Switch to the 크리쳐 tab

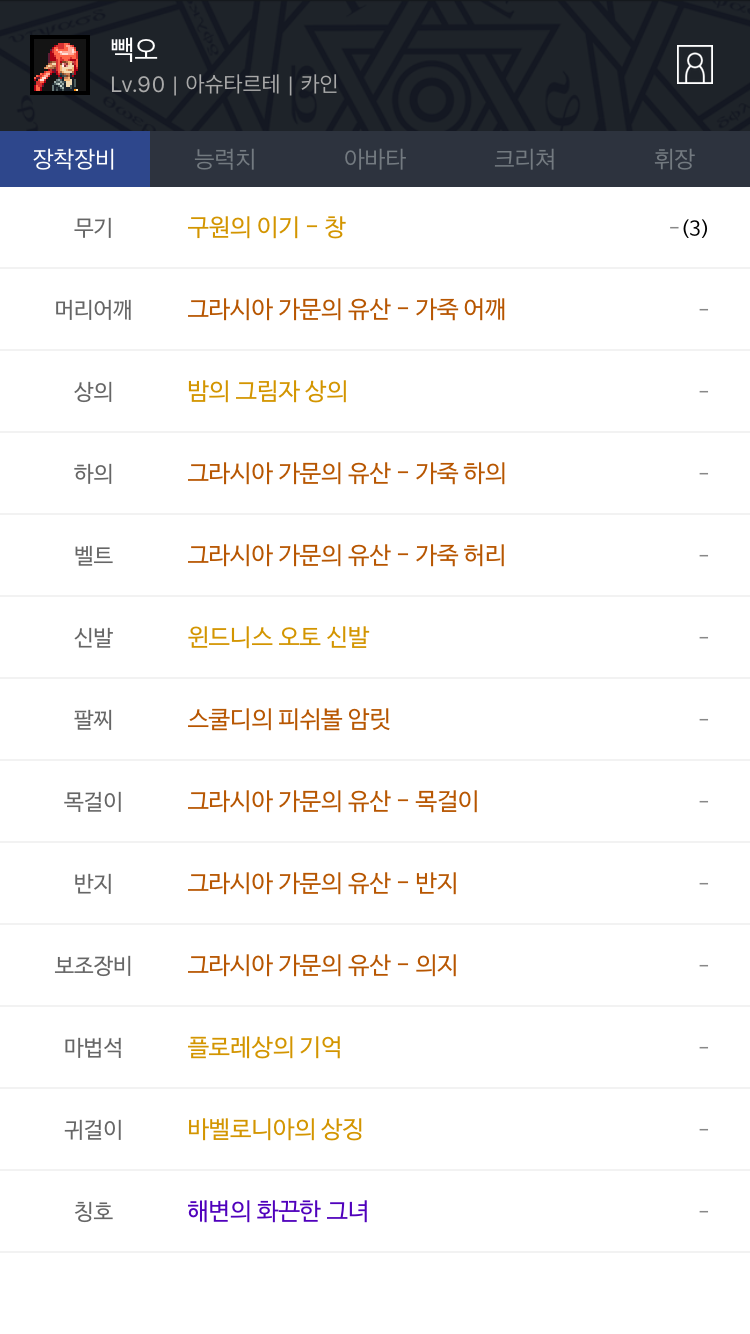tap(525, 159)
